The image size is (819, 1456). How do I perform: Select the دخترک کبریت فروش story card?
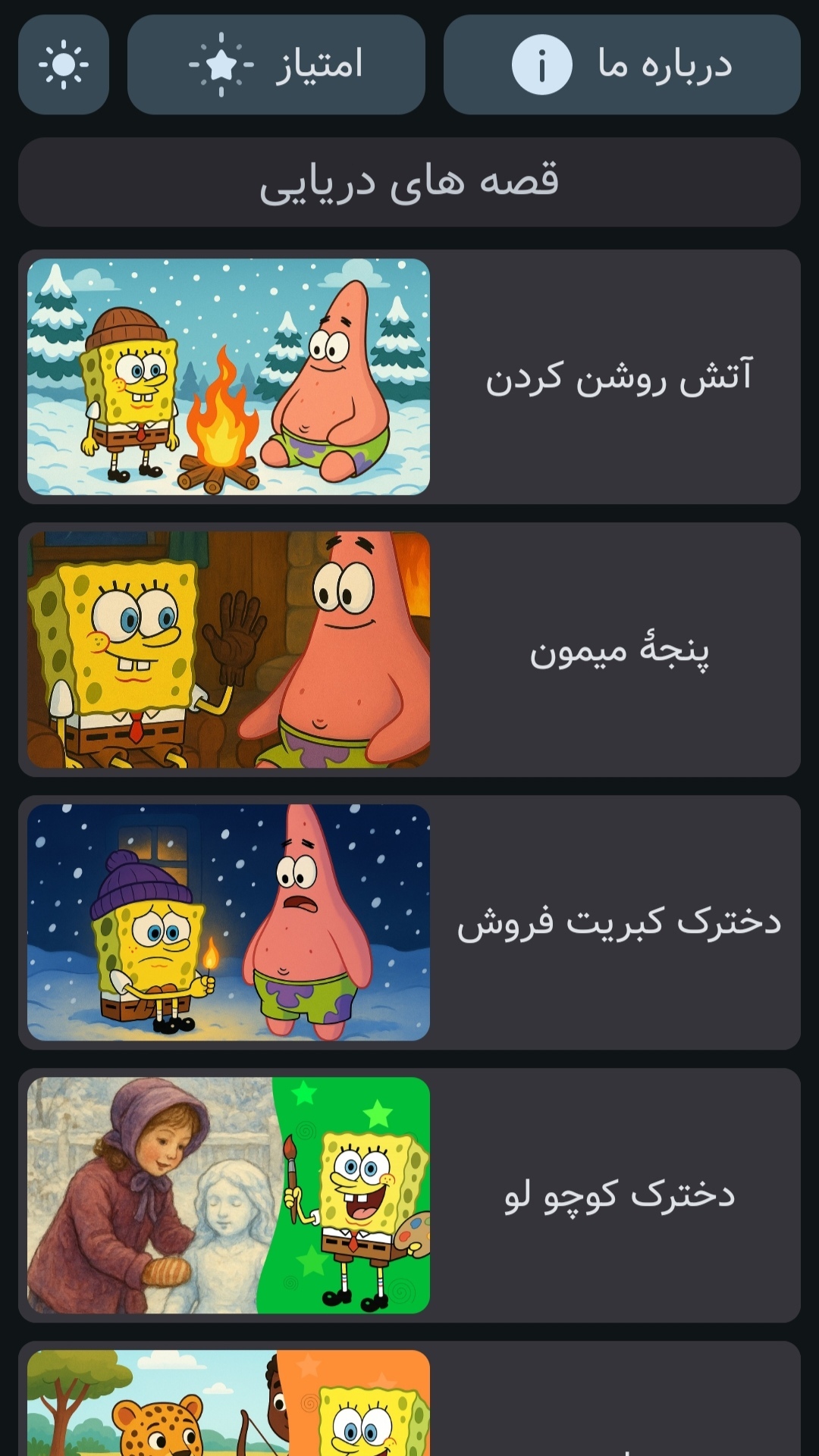[409, 922]
